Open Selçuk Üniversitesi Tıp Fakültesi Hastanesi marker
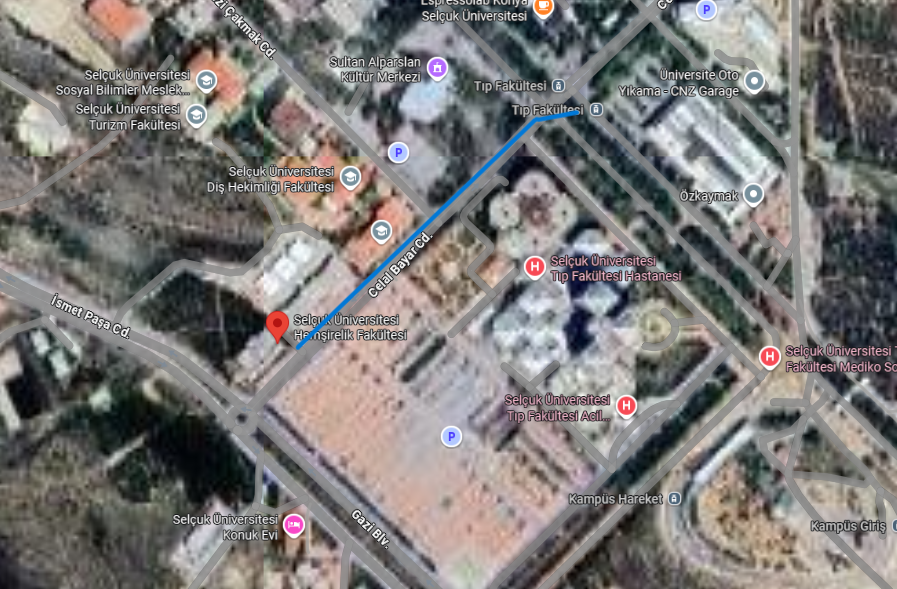Screen dimensions: 897x589 click(x=535, y=267)
